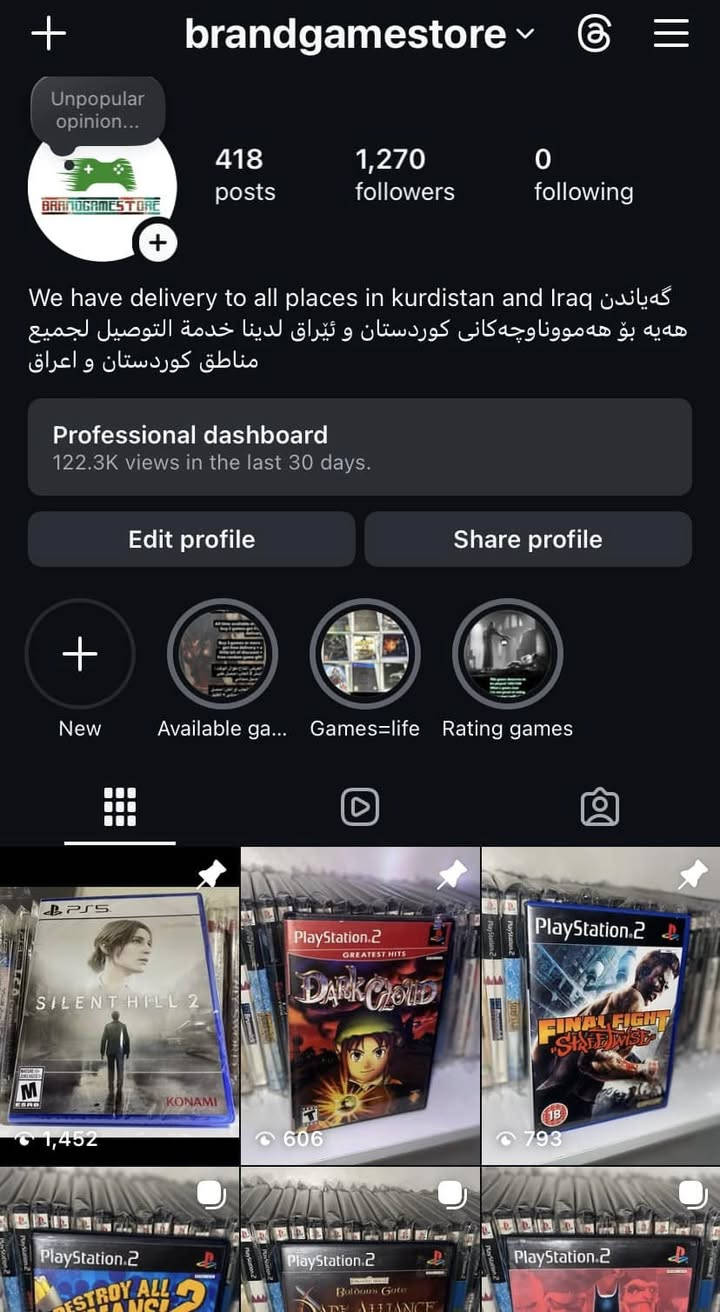The height and width of the screenshot is (1312, 720).
Task: Add a story from the profile picture
Action: click(x=157, y=242)
